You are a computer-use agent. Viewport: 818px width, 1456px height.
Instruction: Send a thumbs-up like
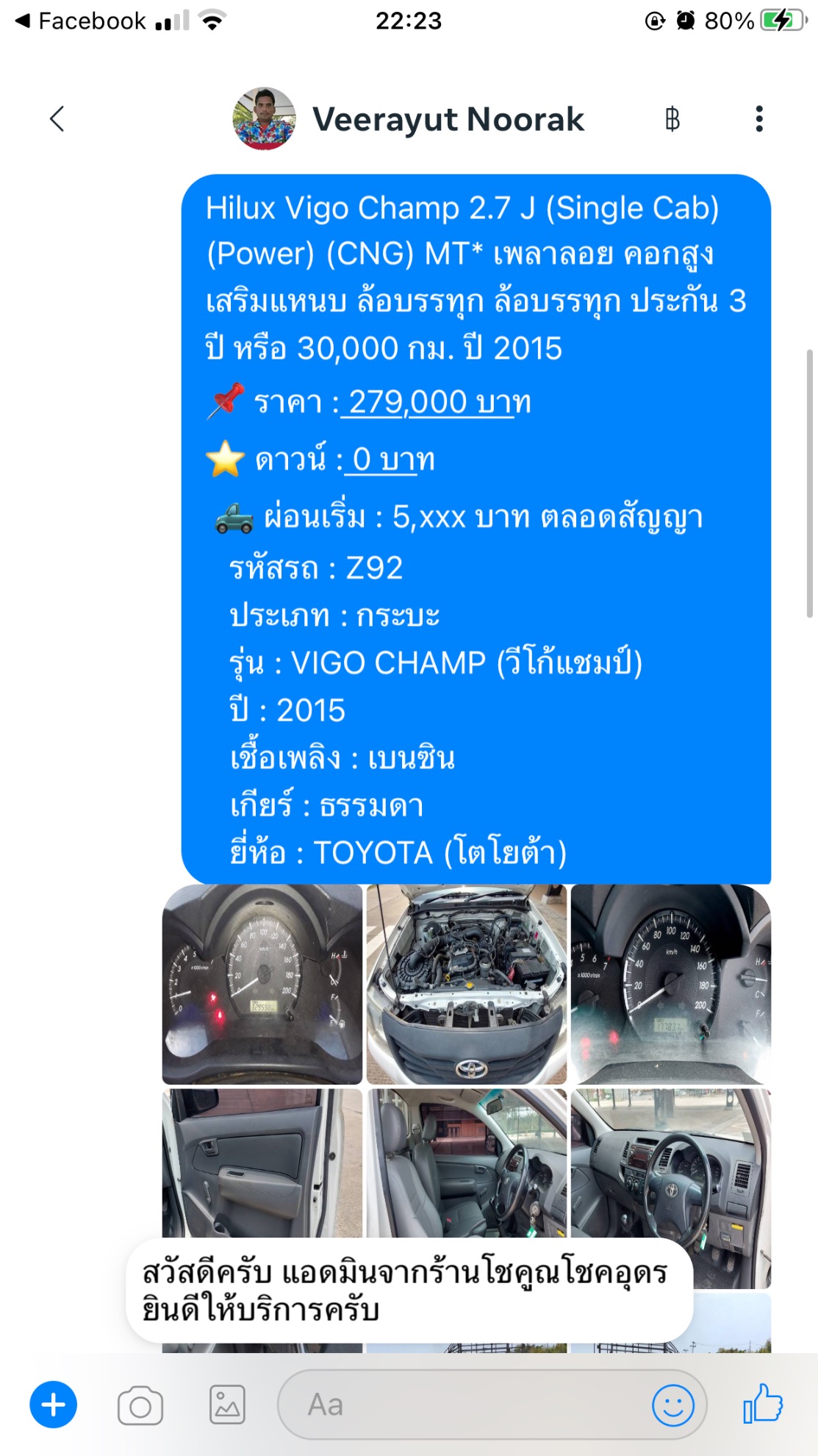[762, 1403]
